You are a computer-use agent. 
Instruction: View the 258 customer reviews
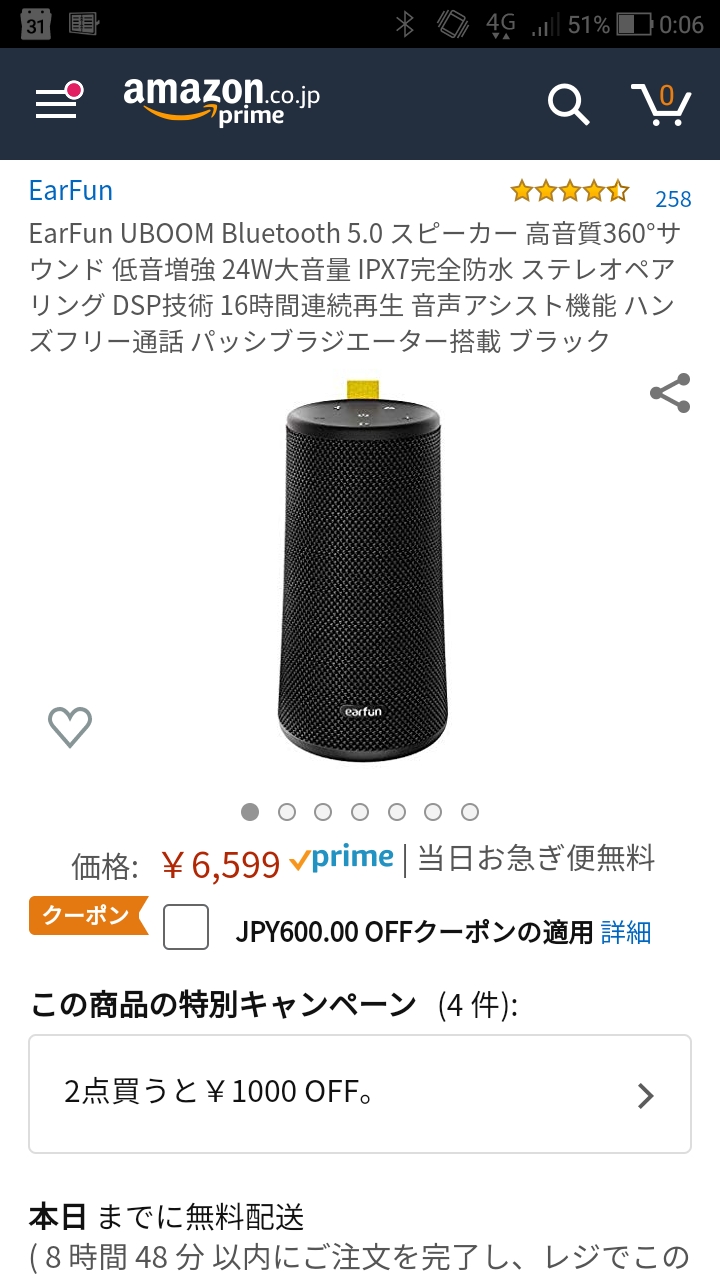click(x=673, y=199)
